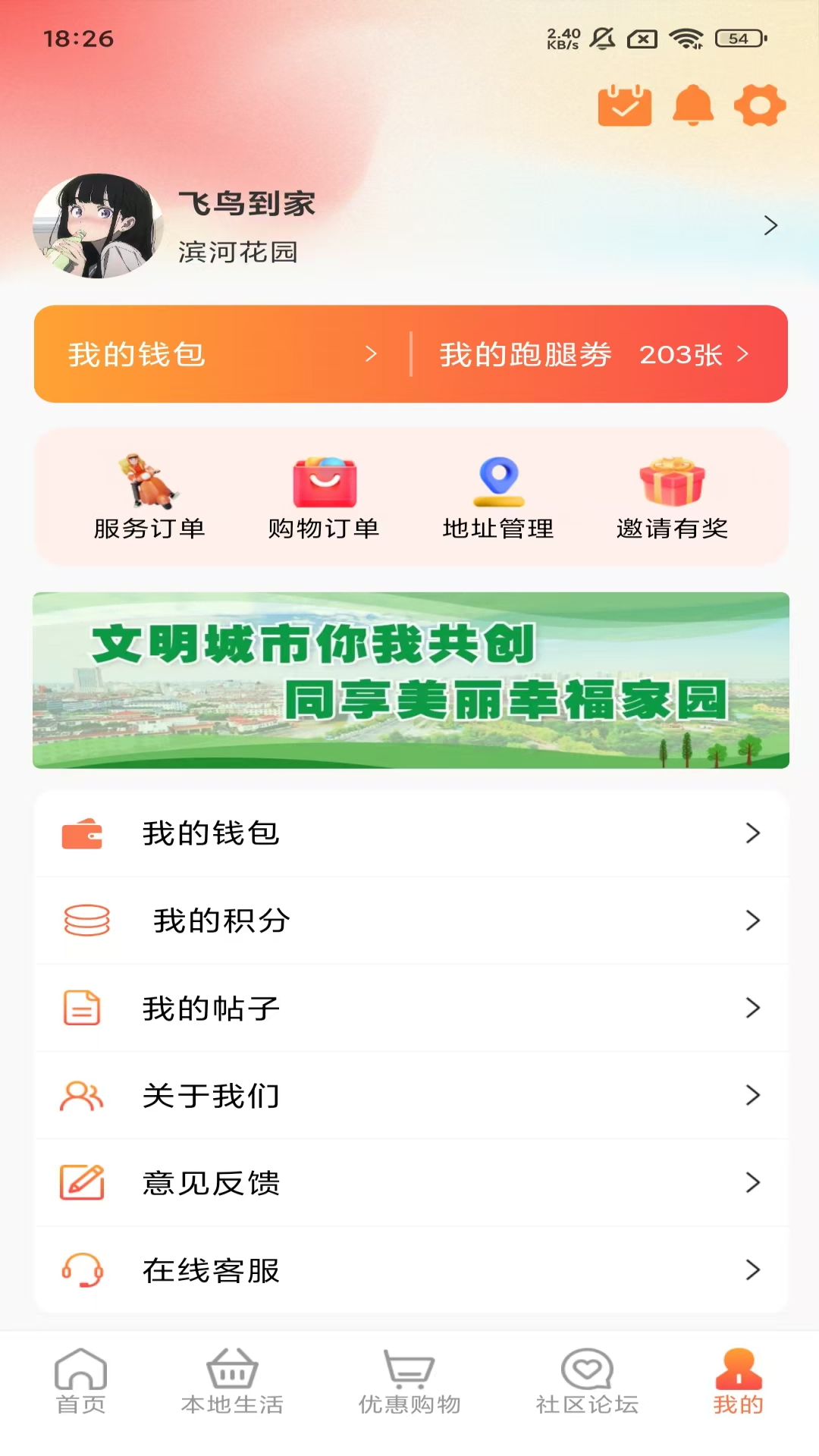Open 购物订单
Screen dimensions: 819x1456
324,497
